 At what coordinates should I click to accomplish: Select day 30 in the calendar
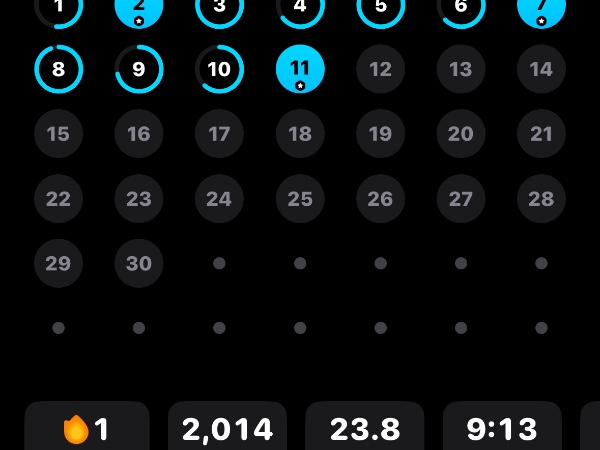click(x=139, y=263)
